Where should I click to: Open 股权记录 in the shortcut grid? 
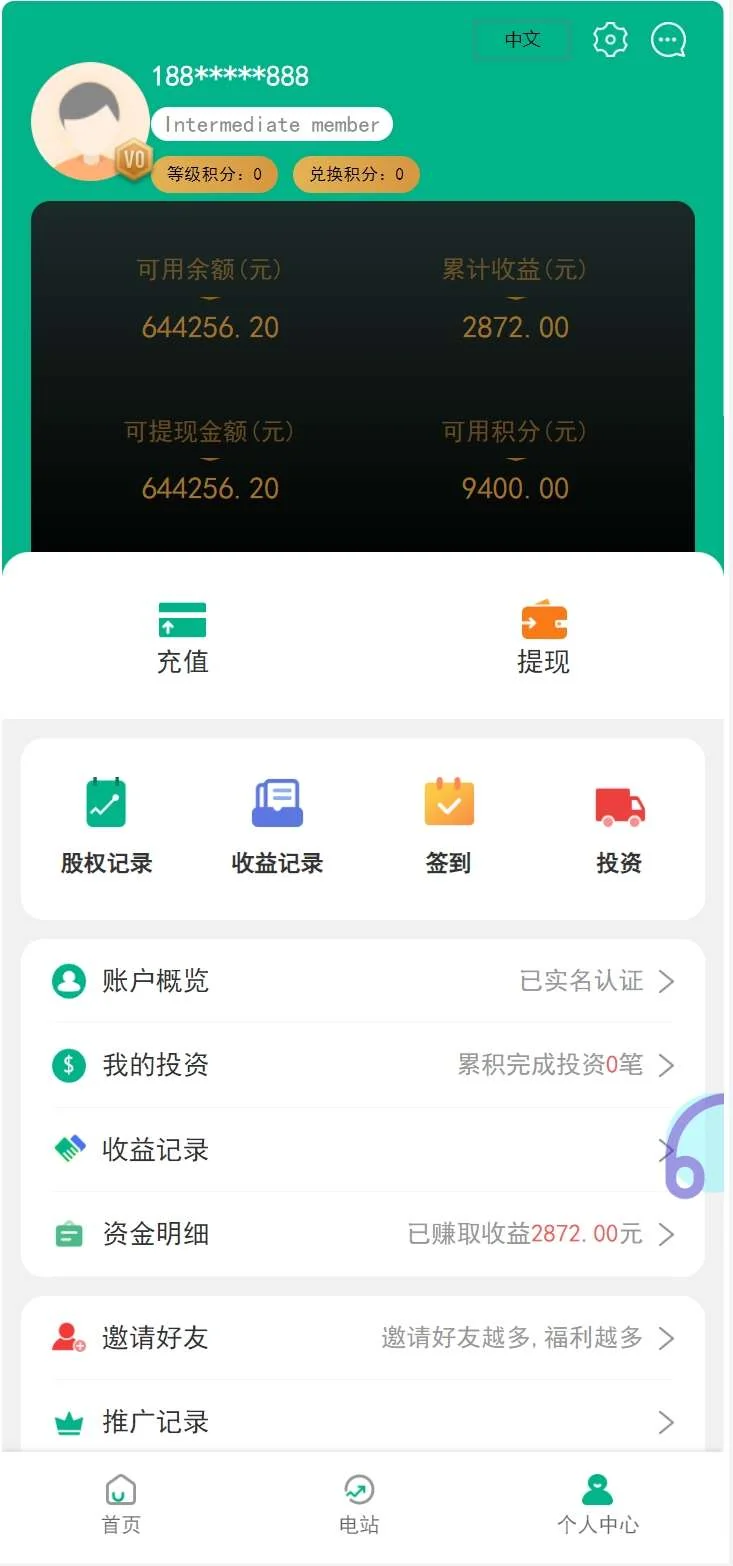(106, 827)
